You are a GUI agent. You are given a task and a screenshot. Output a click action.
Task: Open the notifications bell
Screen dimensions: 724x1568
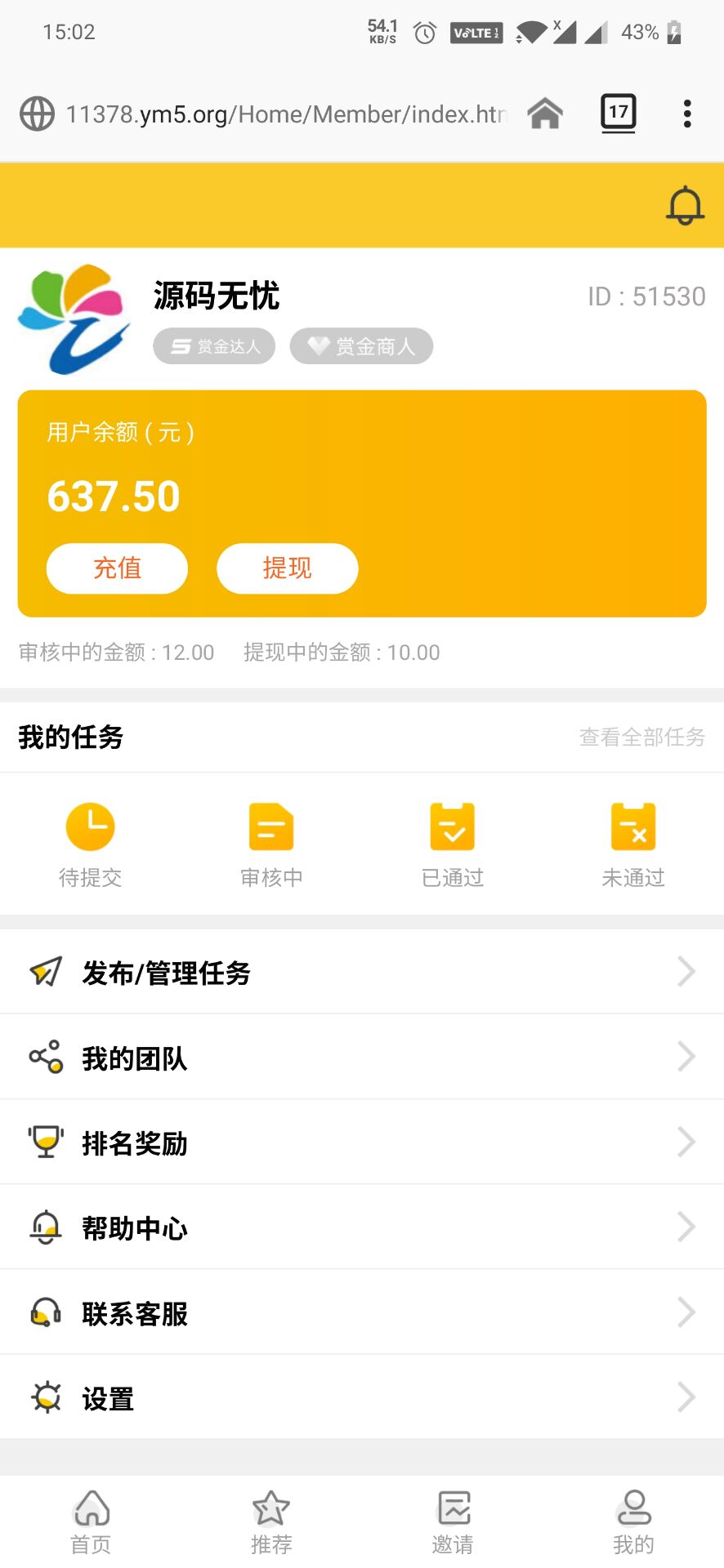pyautogui.click(x=685, y=205)
